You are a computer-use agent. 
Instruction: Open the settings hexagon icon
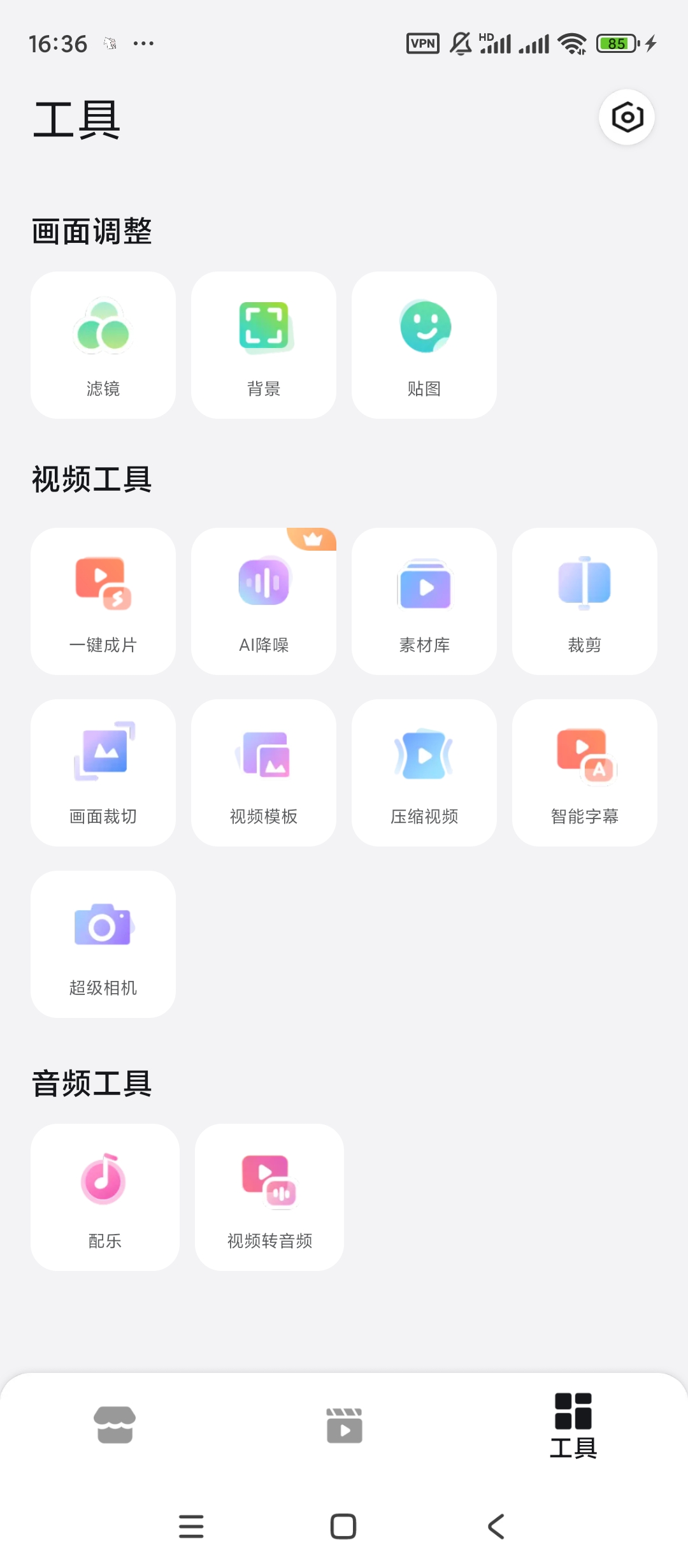point(627,117)
